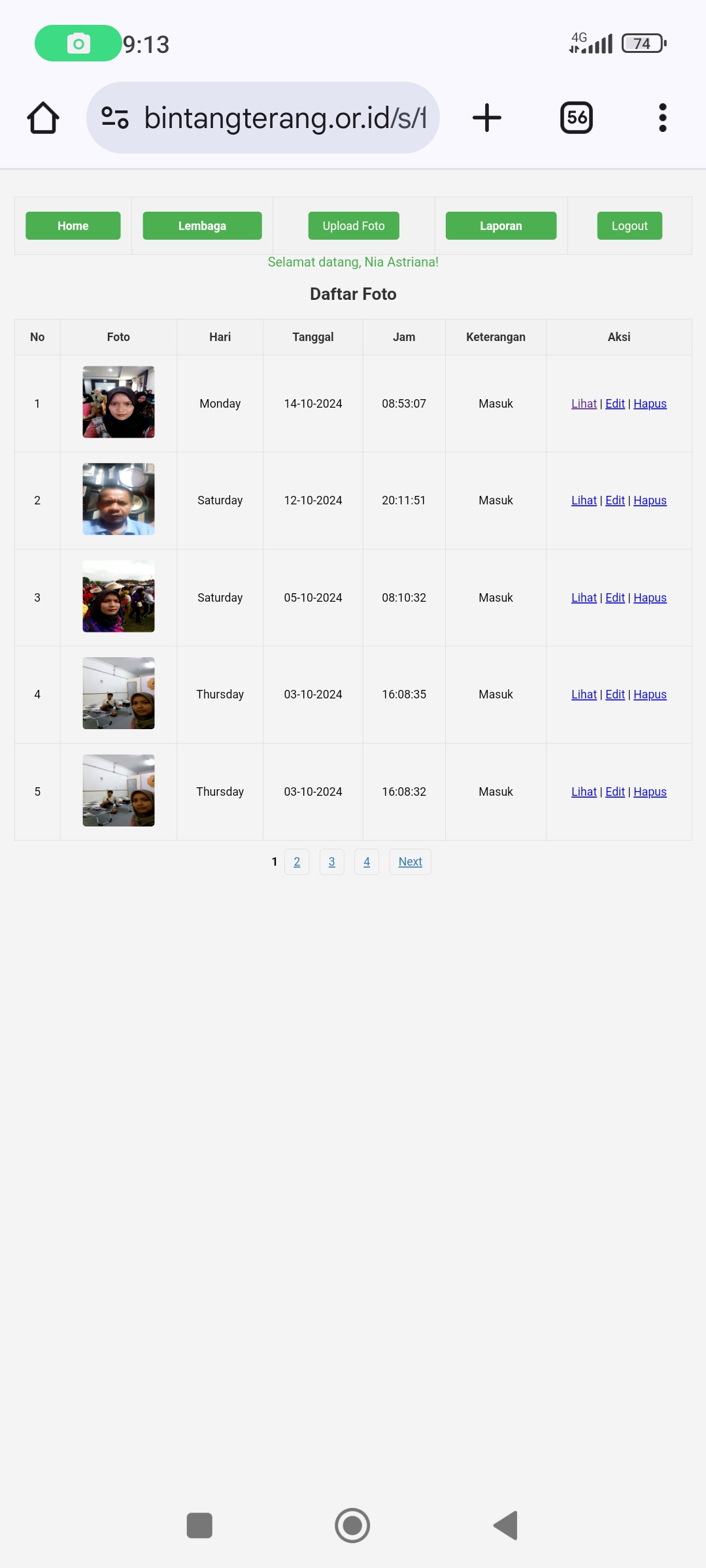View the open tabs switcher
Image resolution: width=706 pixels, height=1568 pixels.
click(x=576, y=118)
